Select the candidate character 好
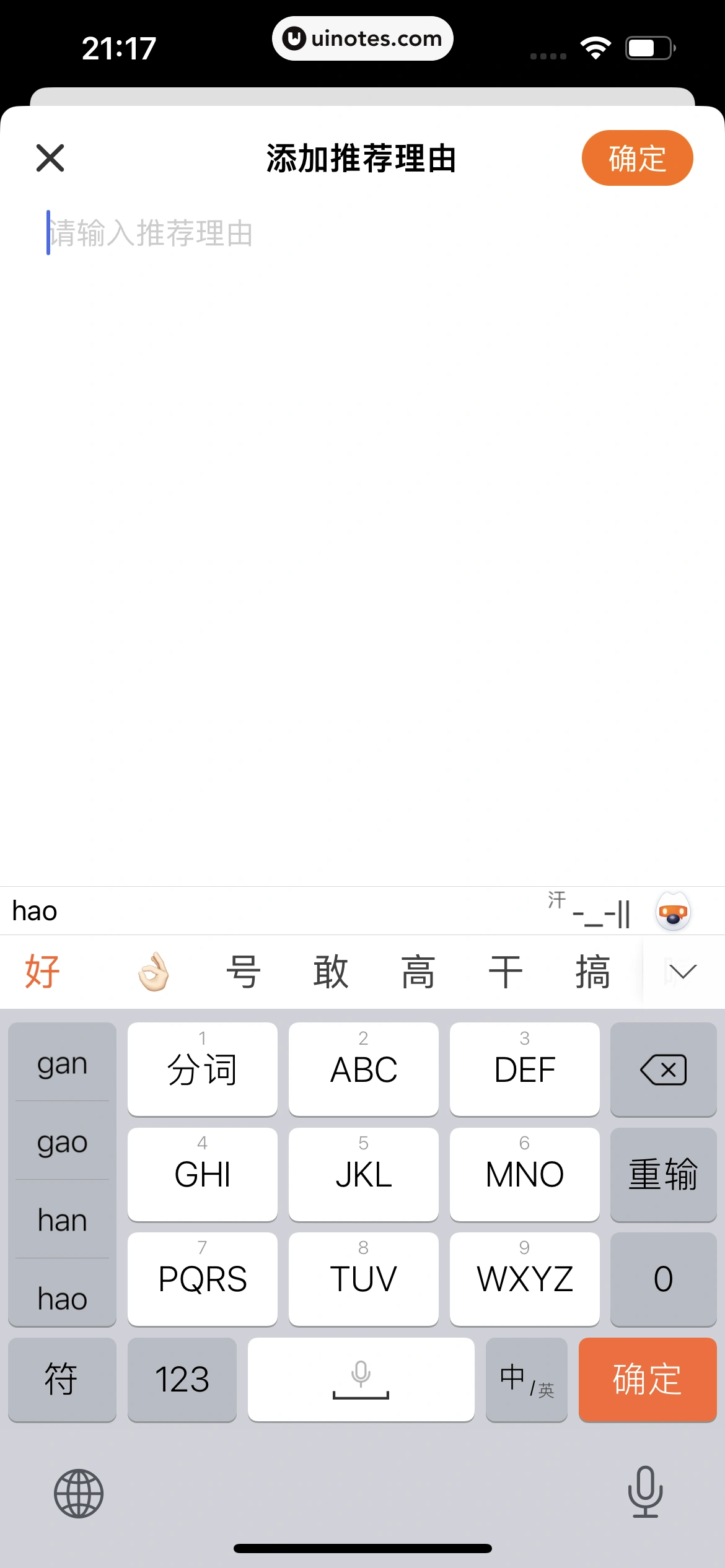725x1568 pixels. click(42, 972)
